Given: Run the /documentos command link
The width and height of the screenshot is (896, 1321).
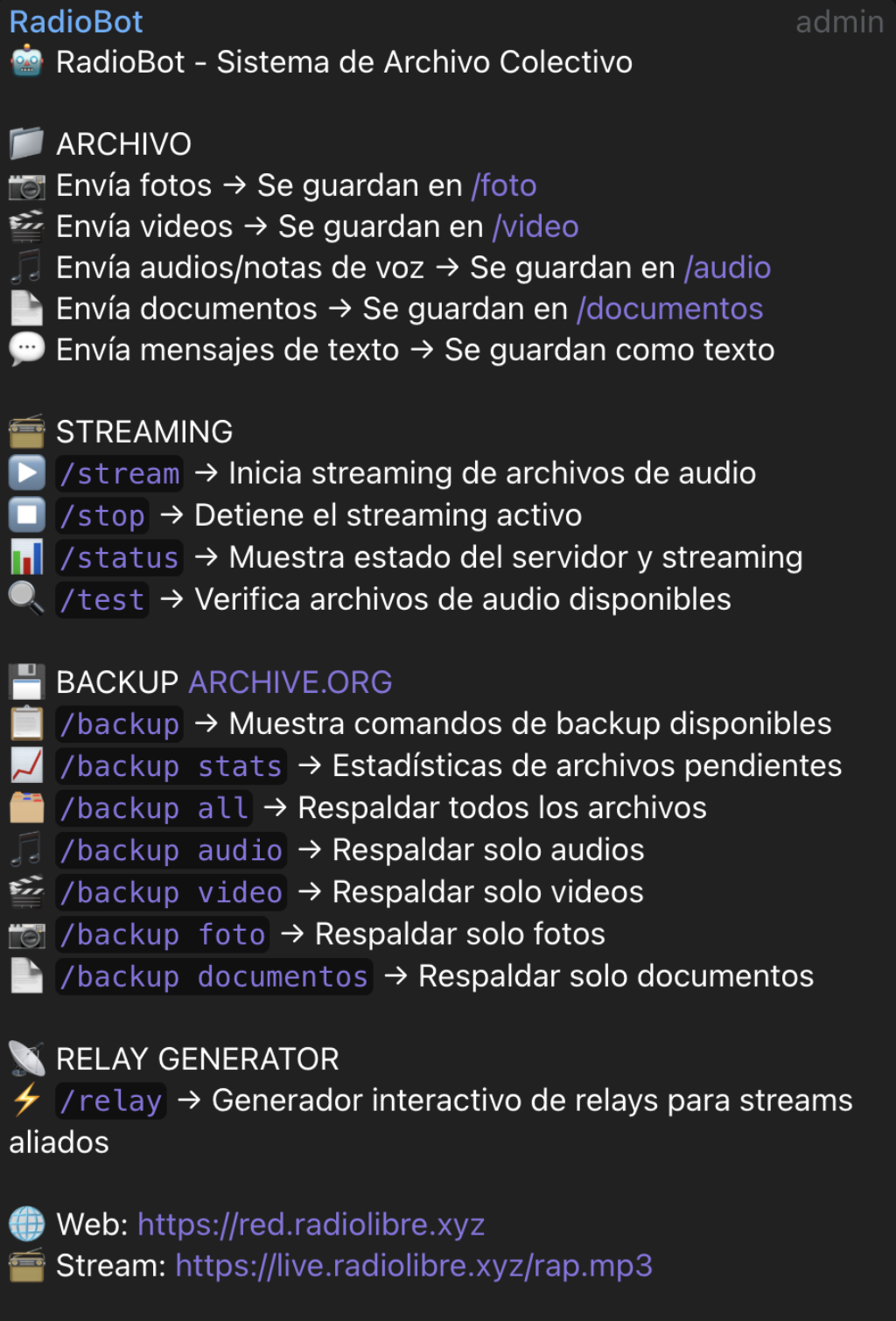Looking at the screenshot, I should click(x=669, y=309).
